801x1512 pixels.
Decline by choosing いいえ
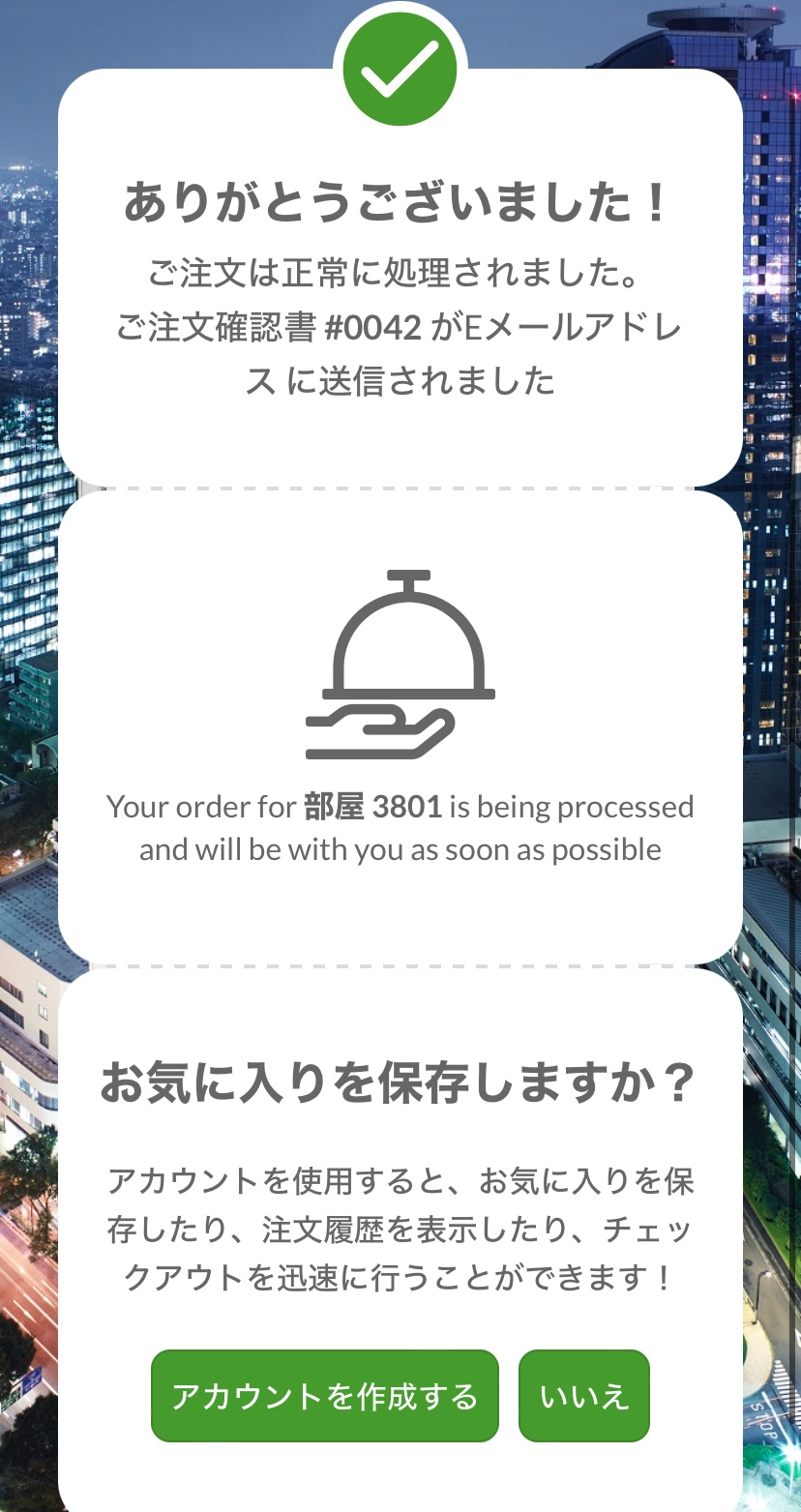click(x=584, y=1396)
